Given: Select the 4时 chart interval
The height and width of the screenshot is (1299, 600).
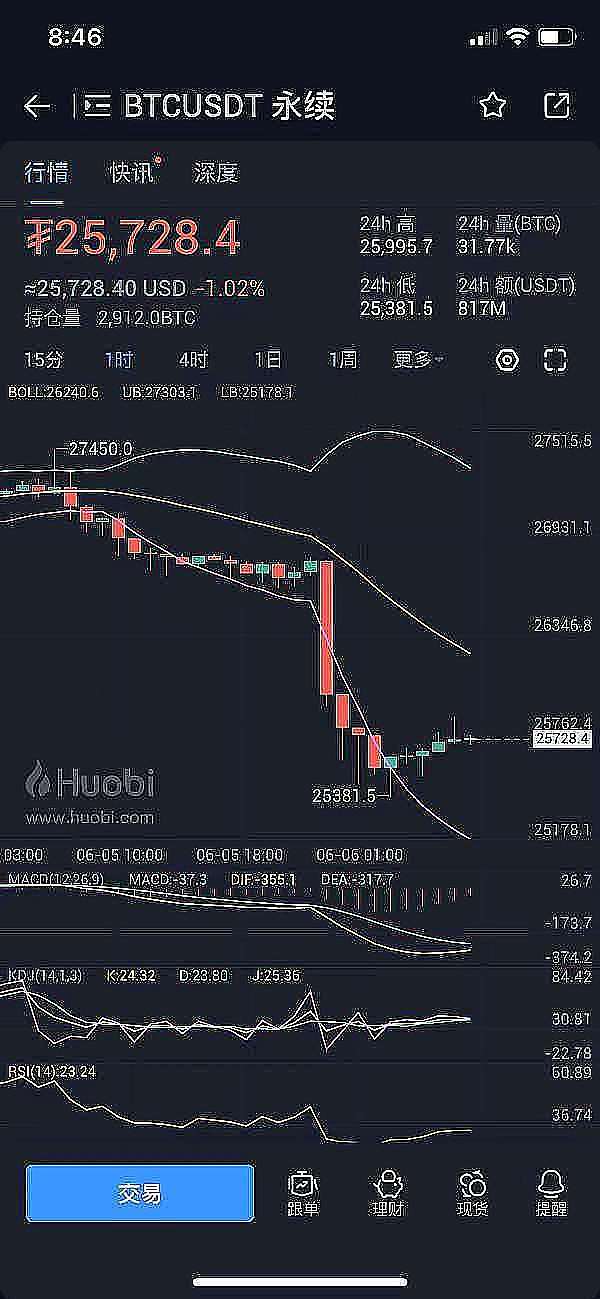Looking at the screenshot, I should pos(193,360).
